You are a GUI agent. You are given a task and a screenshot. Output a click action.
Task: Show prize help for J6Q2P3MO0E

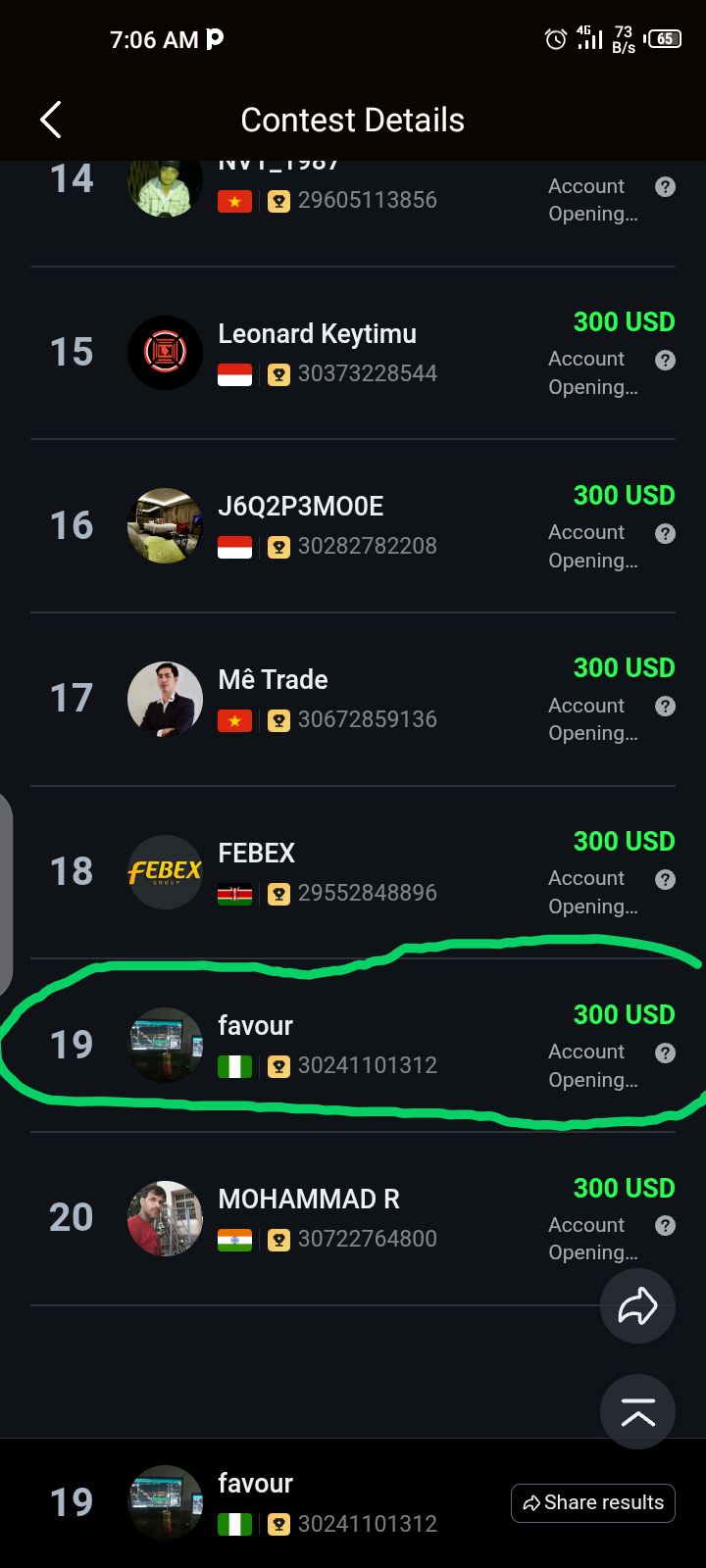pyautogui.click(x=665, y=533)
